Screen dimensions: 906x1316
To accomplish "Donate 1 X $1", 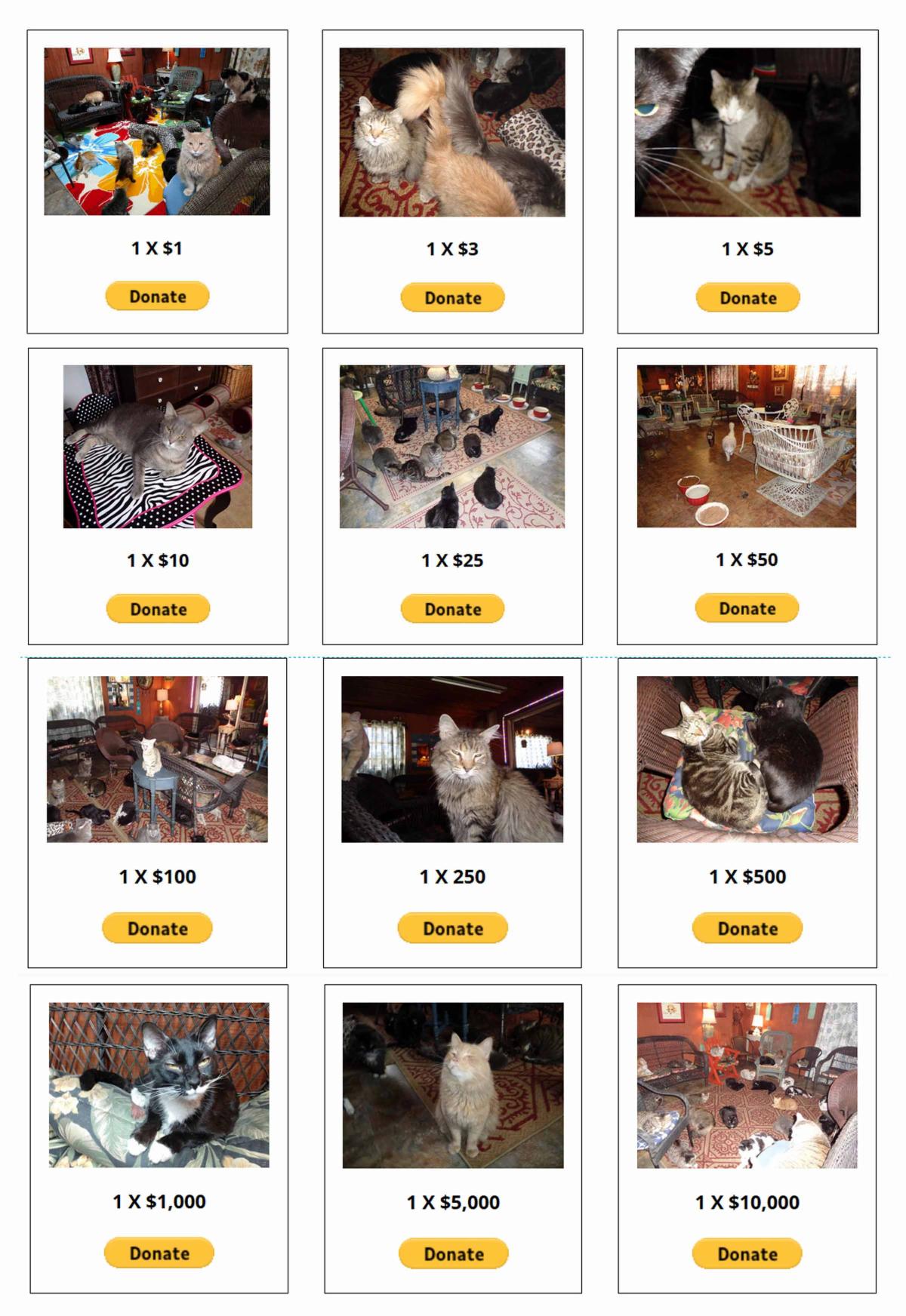I will point(157,297).
